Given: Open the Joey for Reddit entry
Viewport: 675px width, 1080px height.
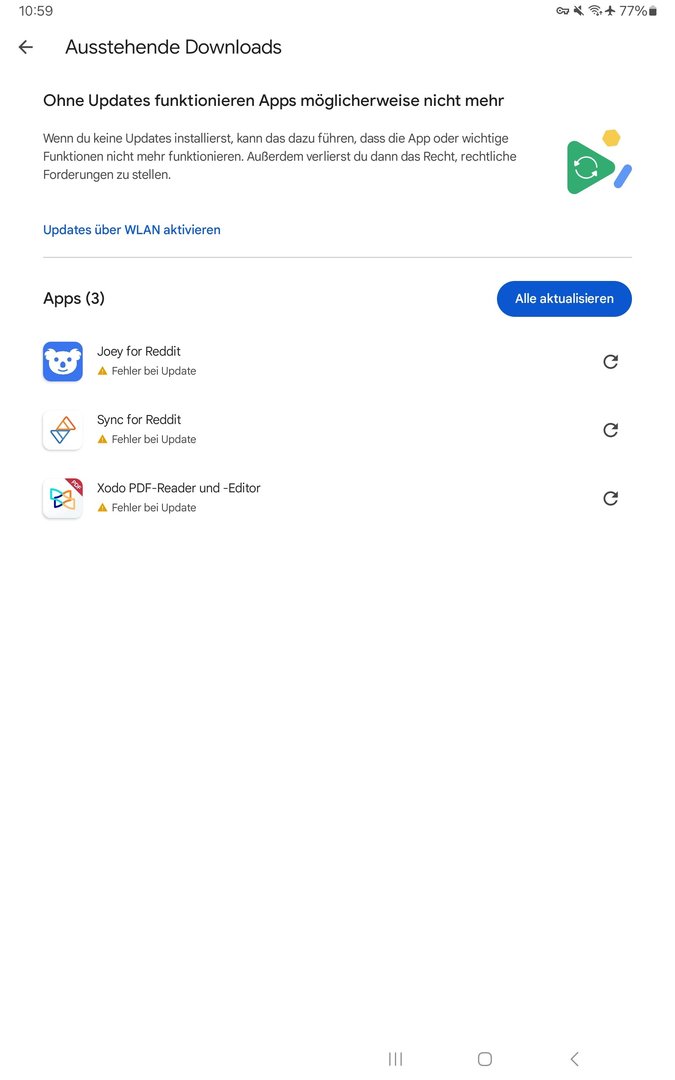Looking at the screenshot, I should click(x=310, y=362).
